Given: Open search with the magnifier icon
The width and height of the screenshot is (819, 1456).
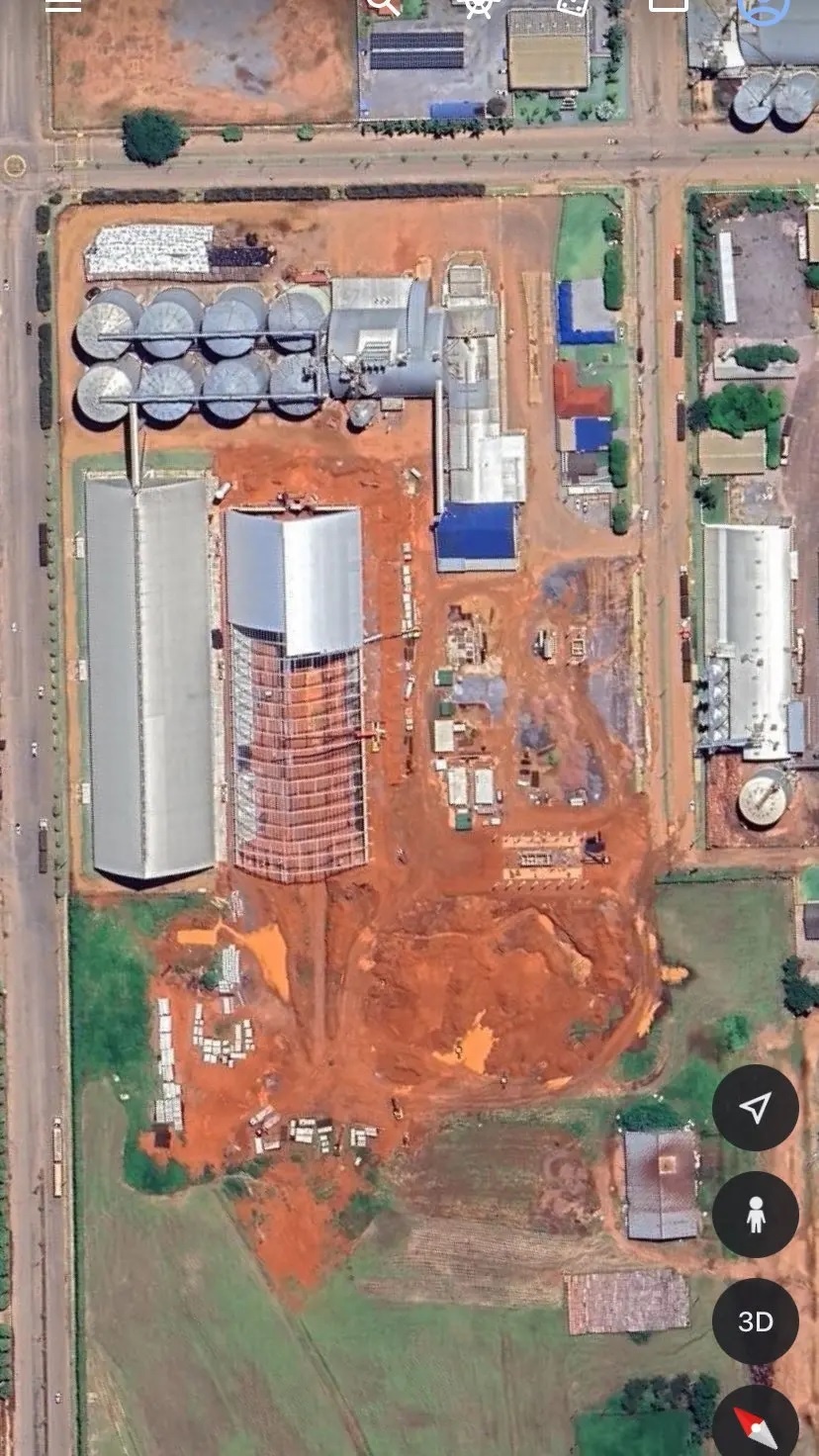Looking at the screenshot, I should pos(383,5).
